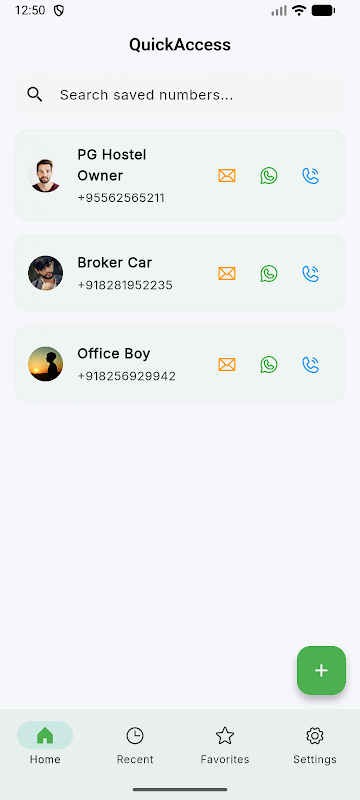Screen dimensions: 360x800
Task: Call Office Boy
Action: [311, 364]
